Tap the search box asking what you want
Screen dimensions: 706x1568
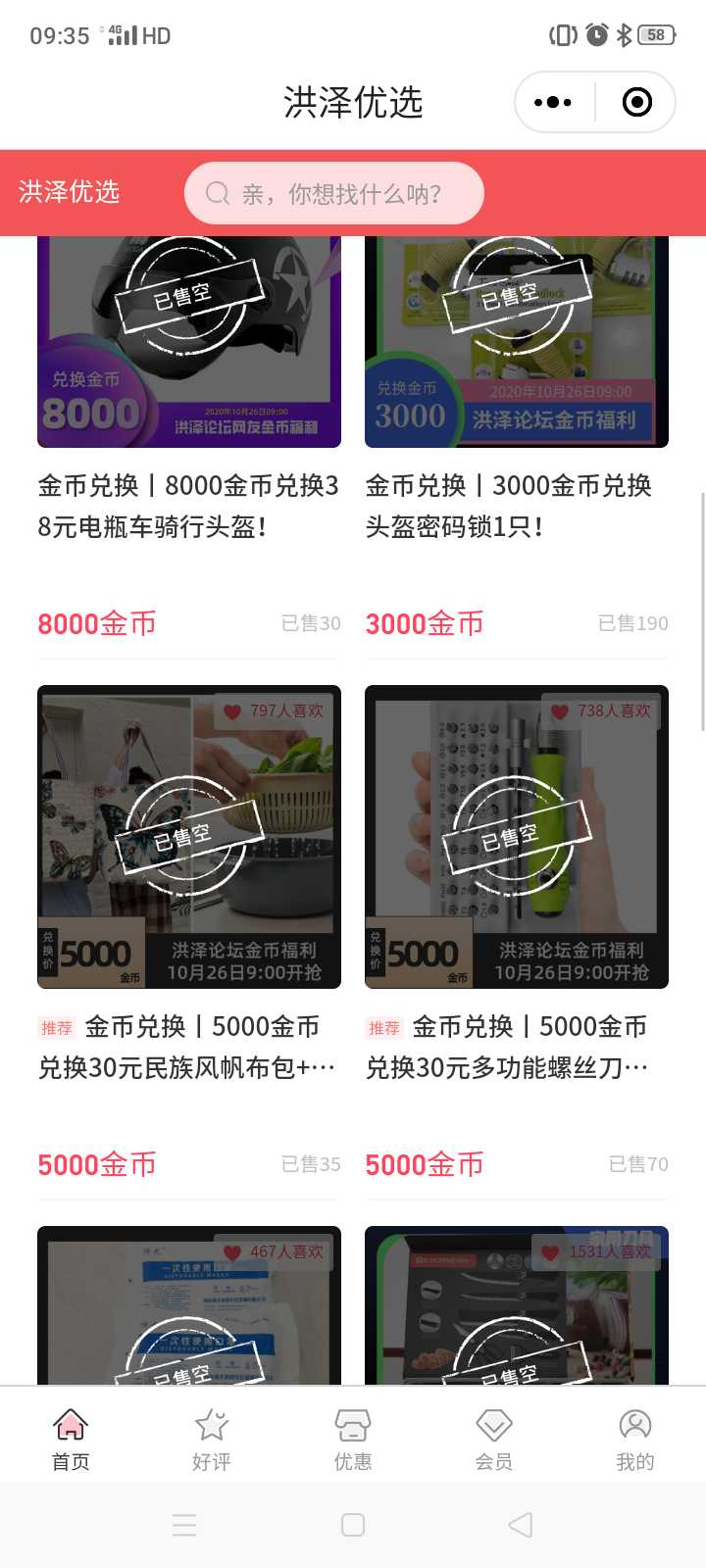pyautogui.click(x=334, y=193)
